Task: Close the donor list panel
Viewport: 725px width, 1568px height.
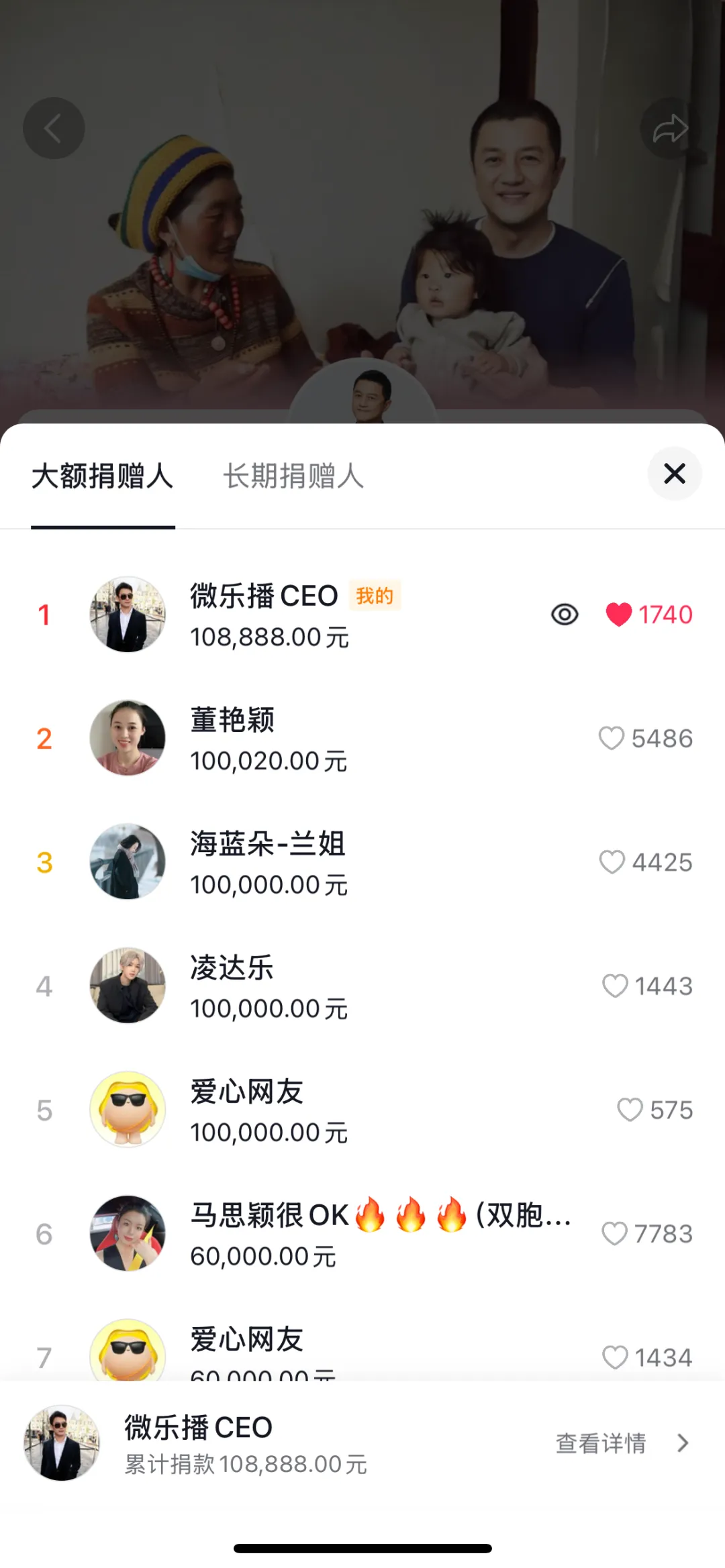Action: coord(674,474)
